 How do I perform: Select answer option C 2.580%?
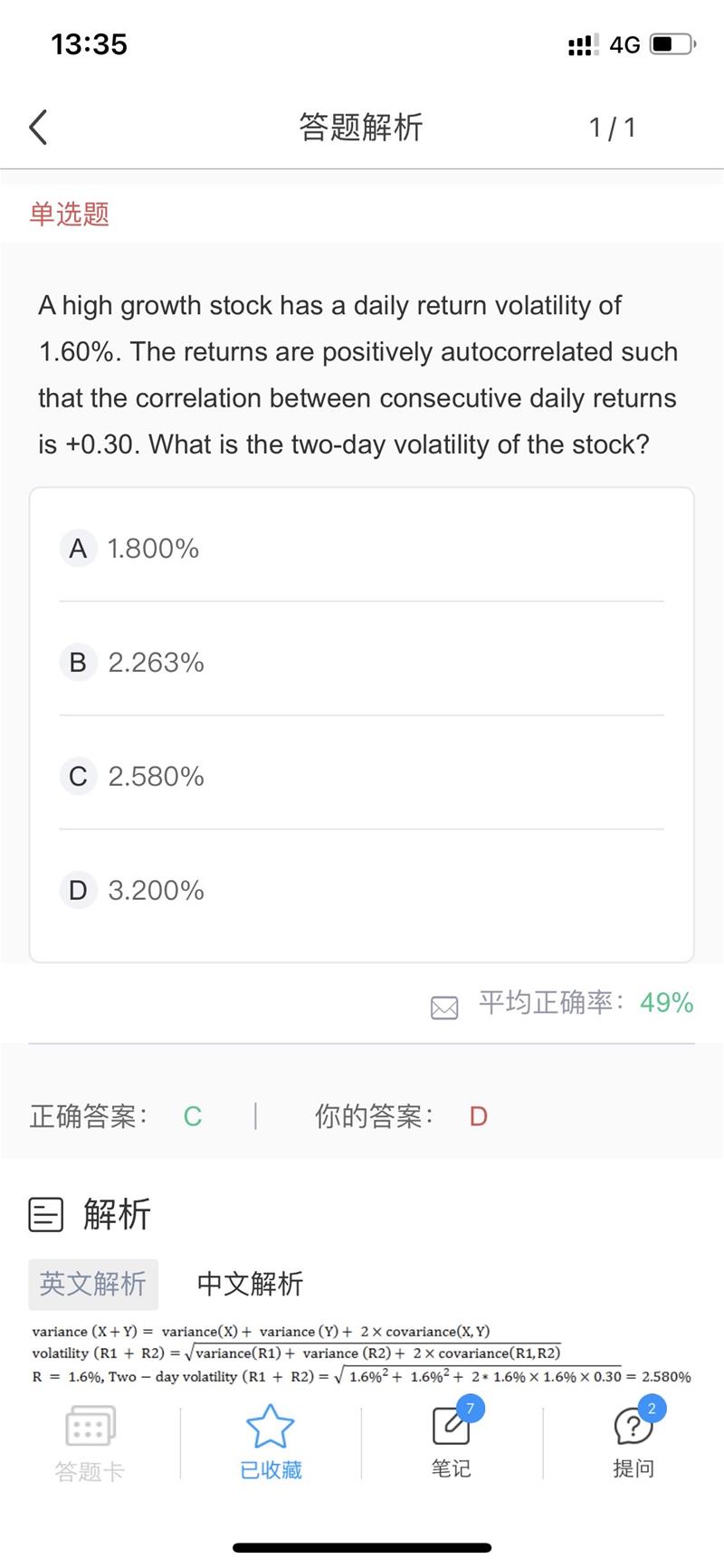click(x=362, y=777)
